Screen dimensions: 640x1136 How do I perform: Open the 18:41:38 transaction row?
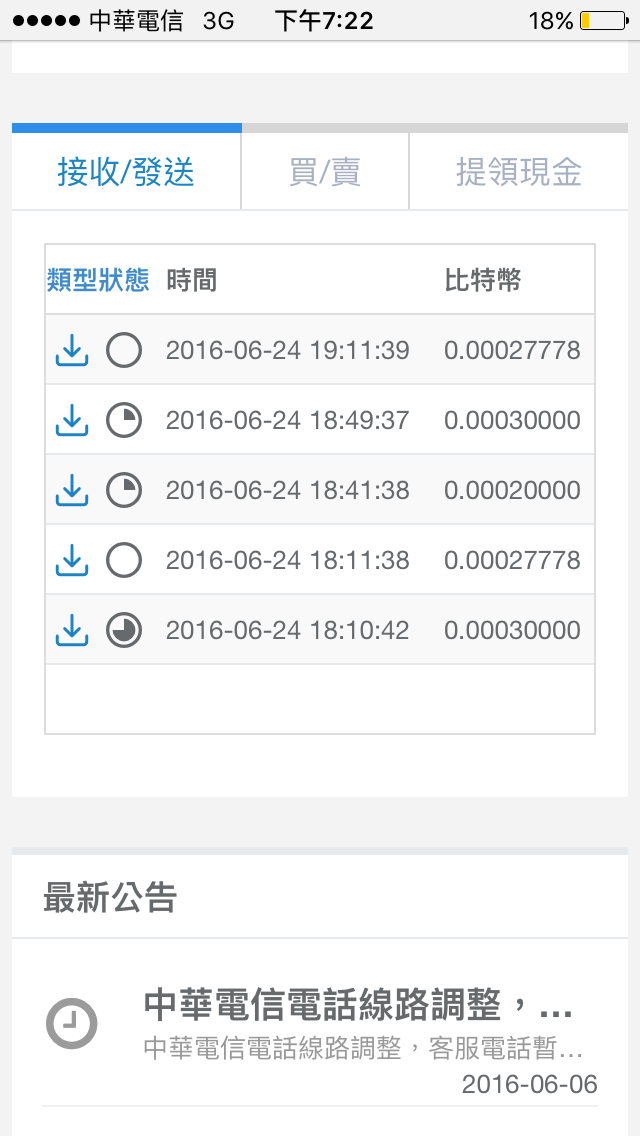click(320, 490)
